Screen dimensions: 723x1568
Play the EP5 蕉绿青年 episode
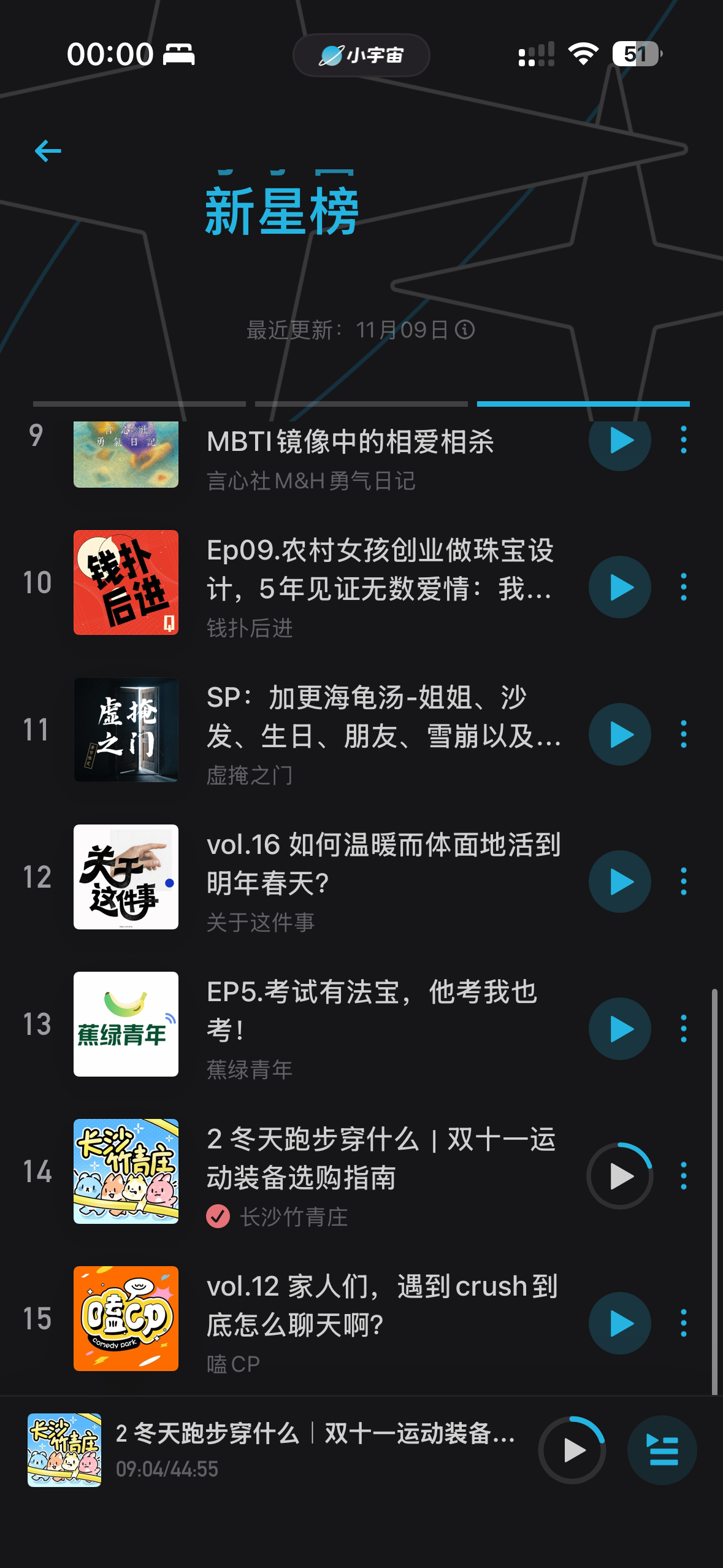619,1029
